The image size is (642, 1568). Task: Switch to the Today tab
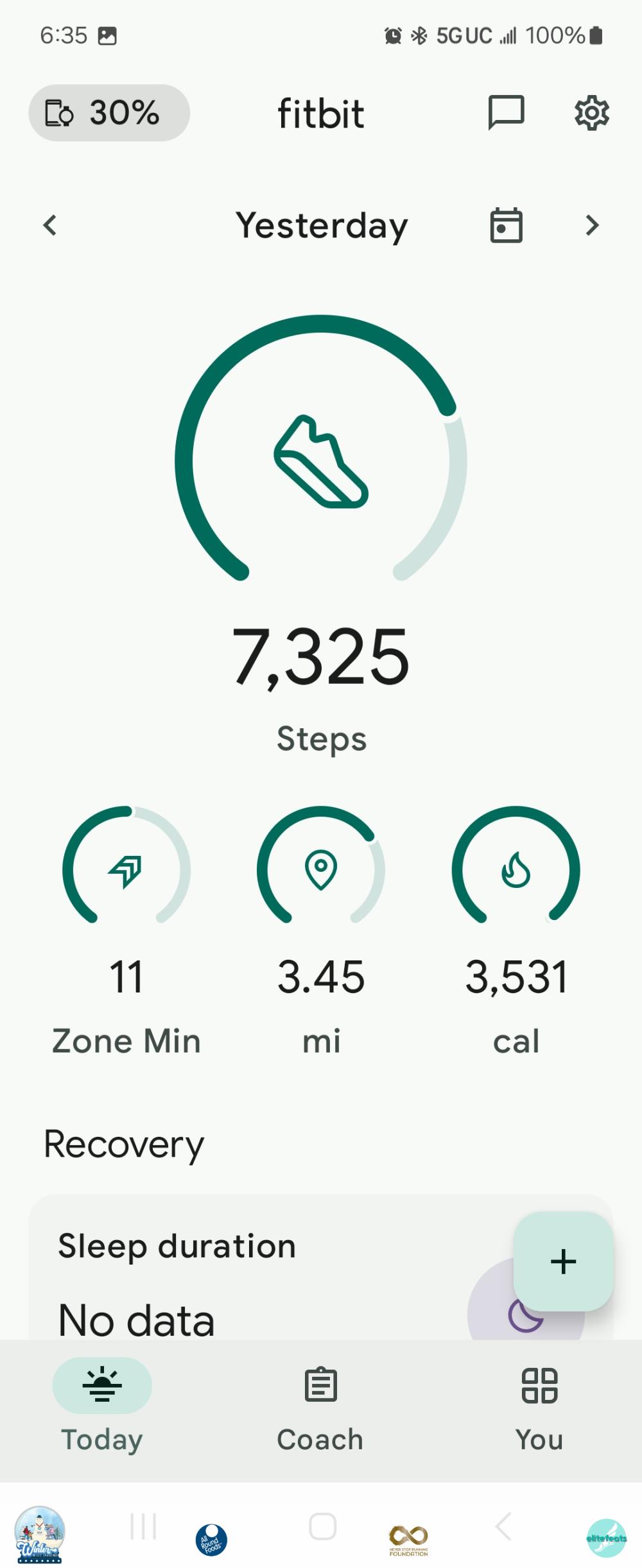click(102, 1405)
